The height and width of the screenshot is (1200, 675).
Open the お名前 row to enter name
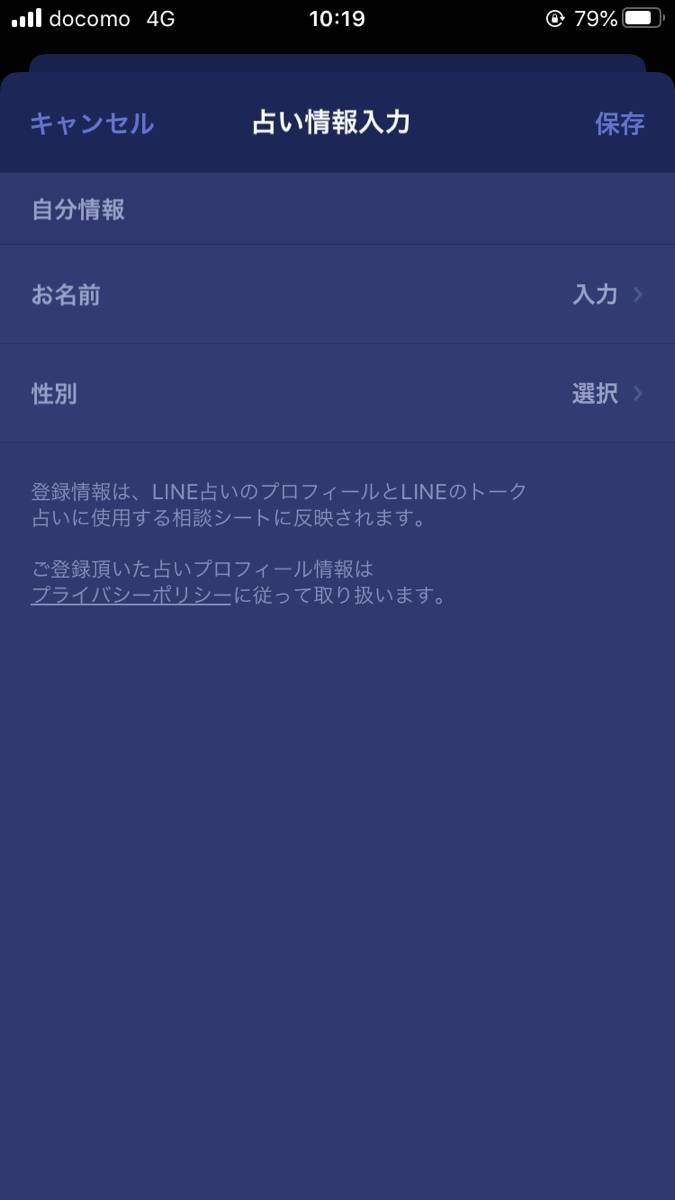pos(337,295)
